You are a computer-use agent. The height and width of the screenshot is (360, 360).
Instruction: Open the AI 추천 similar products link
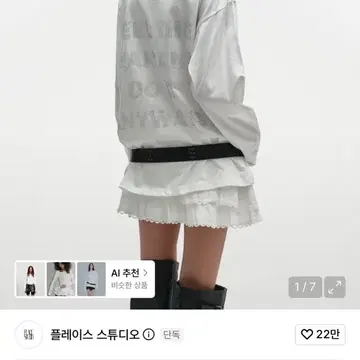(130, 279)
